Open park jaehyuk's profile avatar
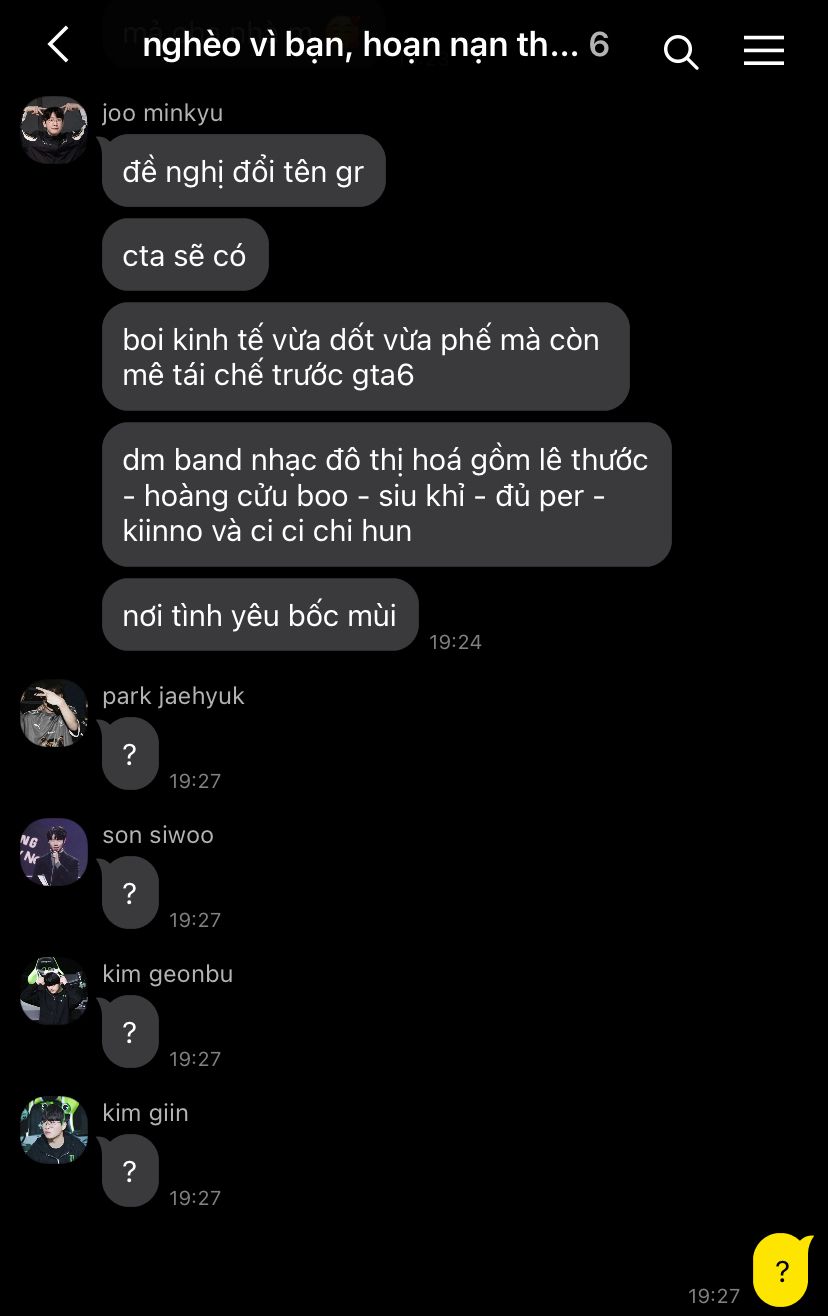This screenshot has height=1316, width=828. [x=54, y=713]
